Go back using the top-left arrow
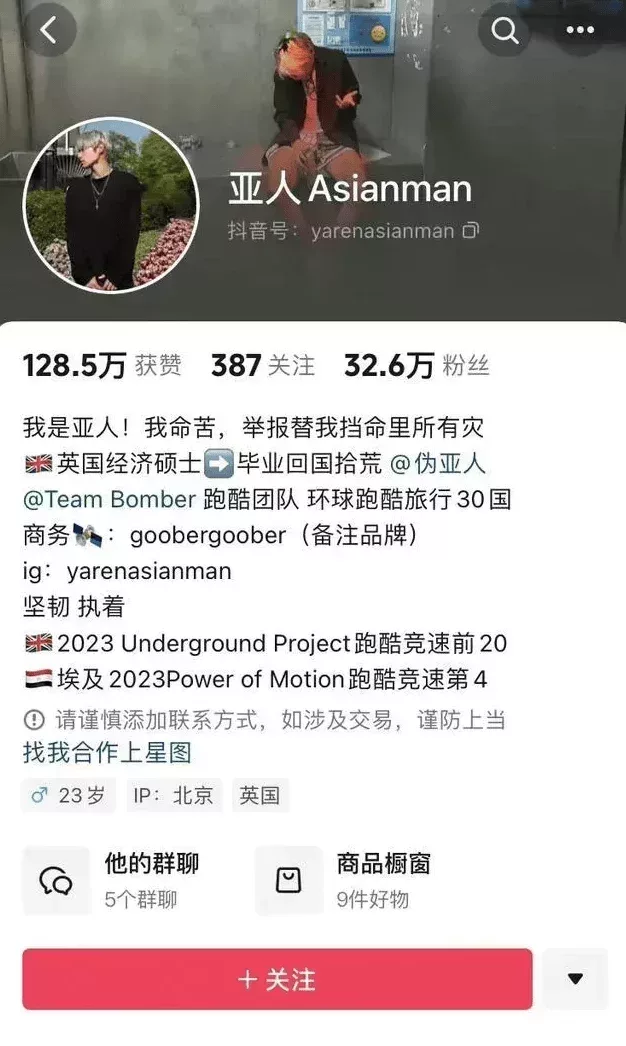This screenshot has width=626, height=1046. (x=48, y=31)
